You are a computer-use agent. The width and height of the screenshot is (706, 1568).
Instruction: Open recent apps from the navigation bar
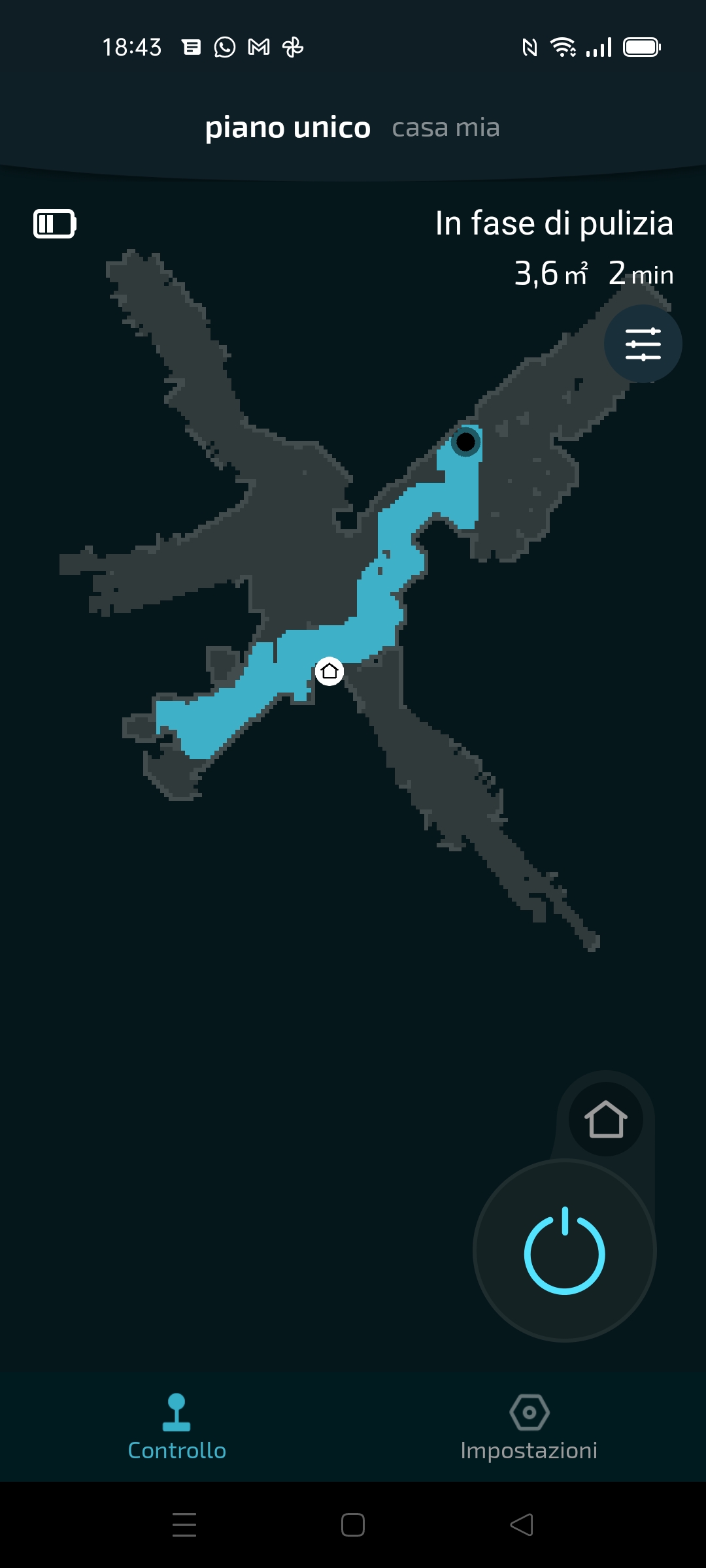[x=184, y=1525]
